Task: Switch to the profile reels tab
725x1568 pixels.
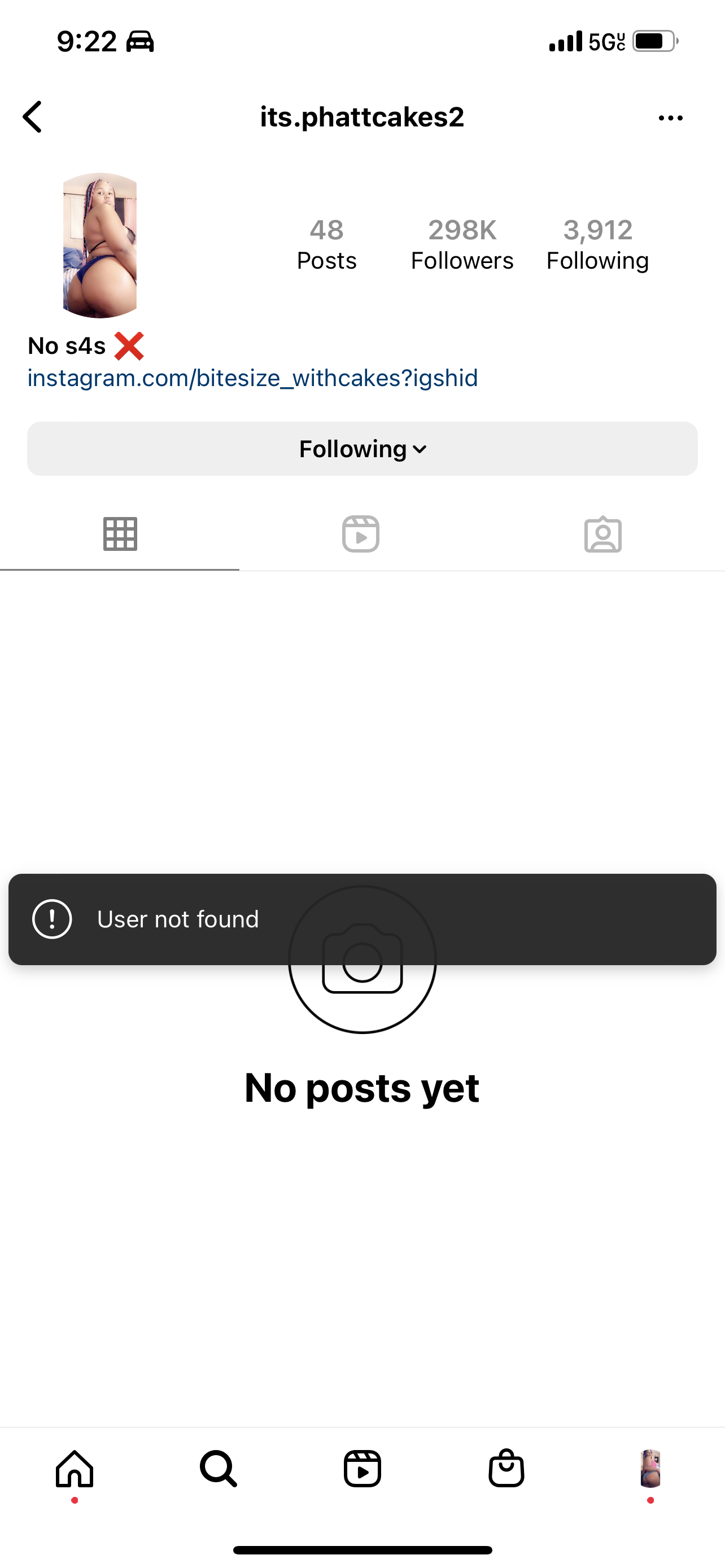Action: pos(361,535)
